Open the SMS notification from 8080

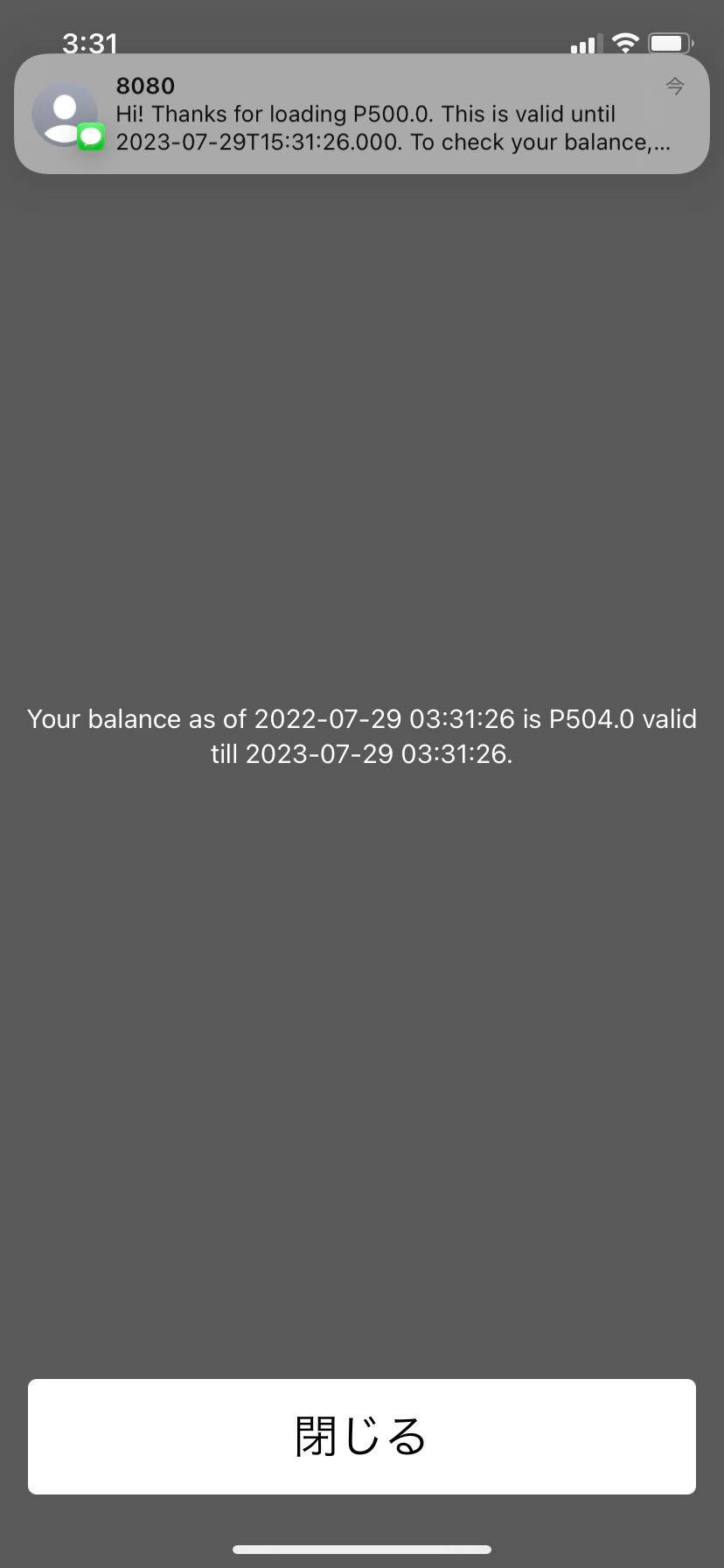(x=362, y=115)
